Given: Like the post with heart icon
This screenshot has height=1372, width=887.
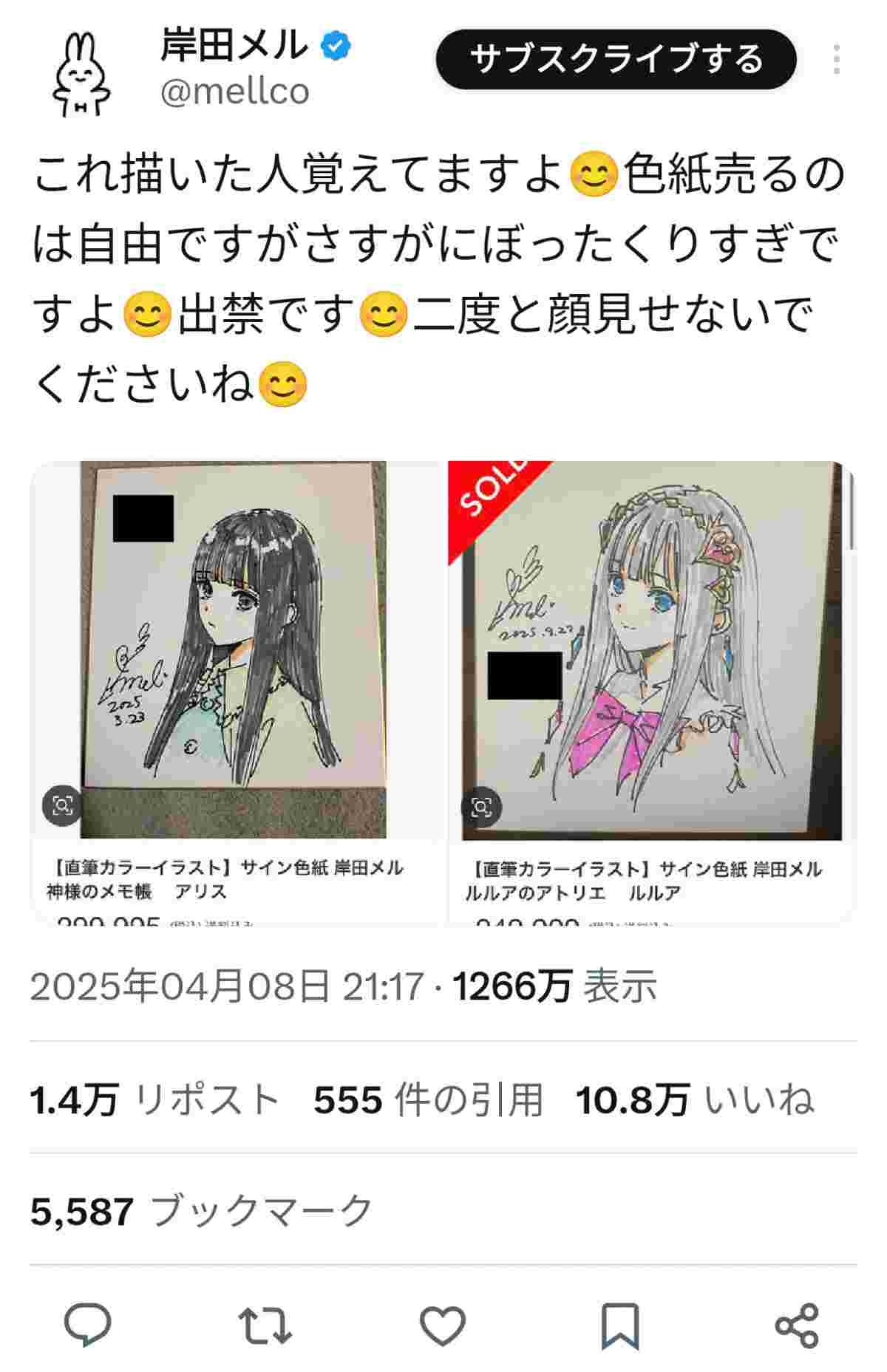Looking at the screenshot, I should pos(443,1325).
